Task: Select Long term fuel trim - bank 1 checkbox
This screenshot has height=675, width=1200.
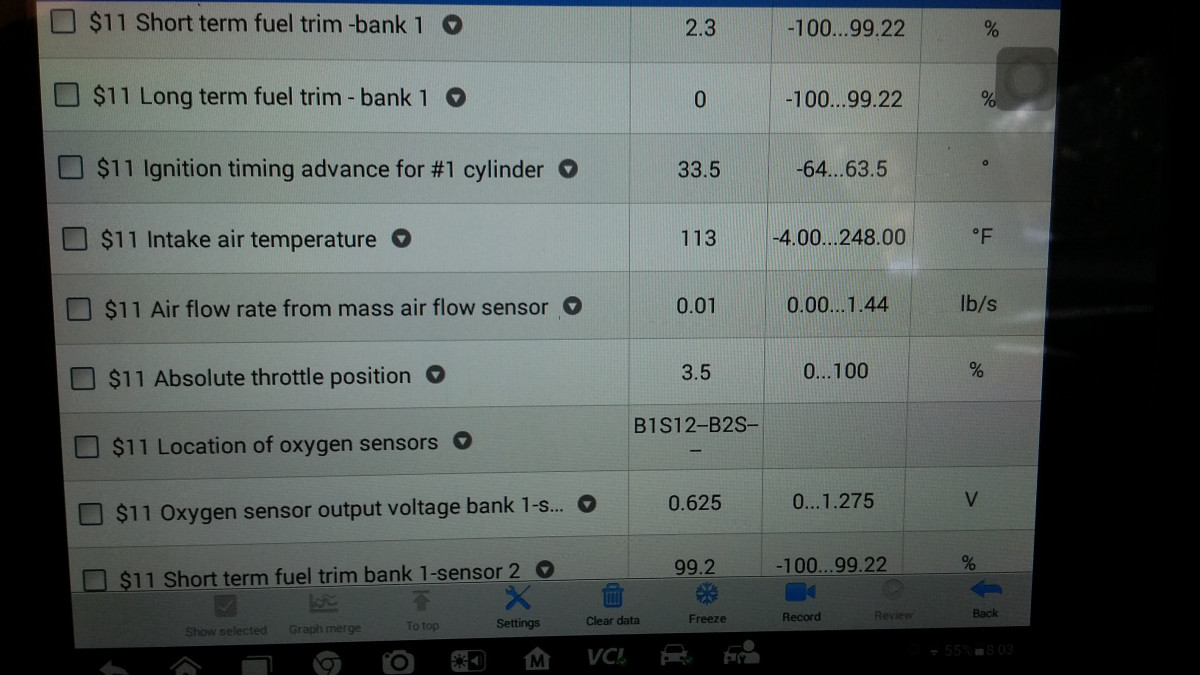Action: click(67, 96)
